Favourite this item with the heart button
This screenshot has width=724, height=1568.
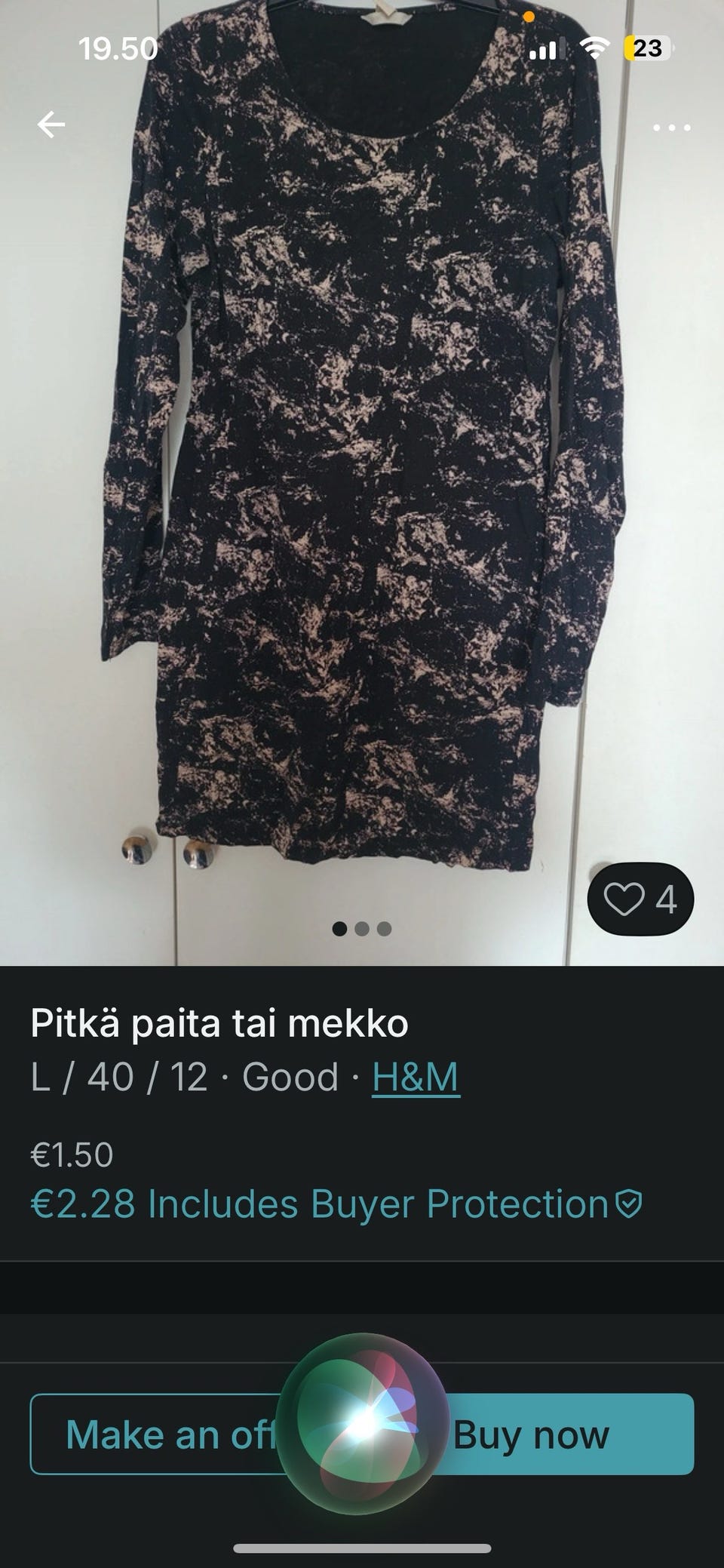[x=640, y=899]
